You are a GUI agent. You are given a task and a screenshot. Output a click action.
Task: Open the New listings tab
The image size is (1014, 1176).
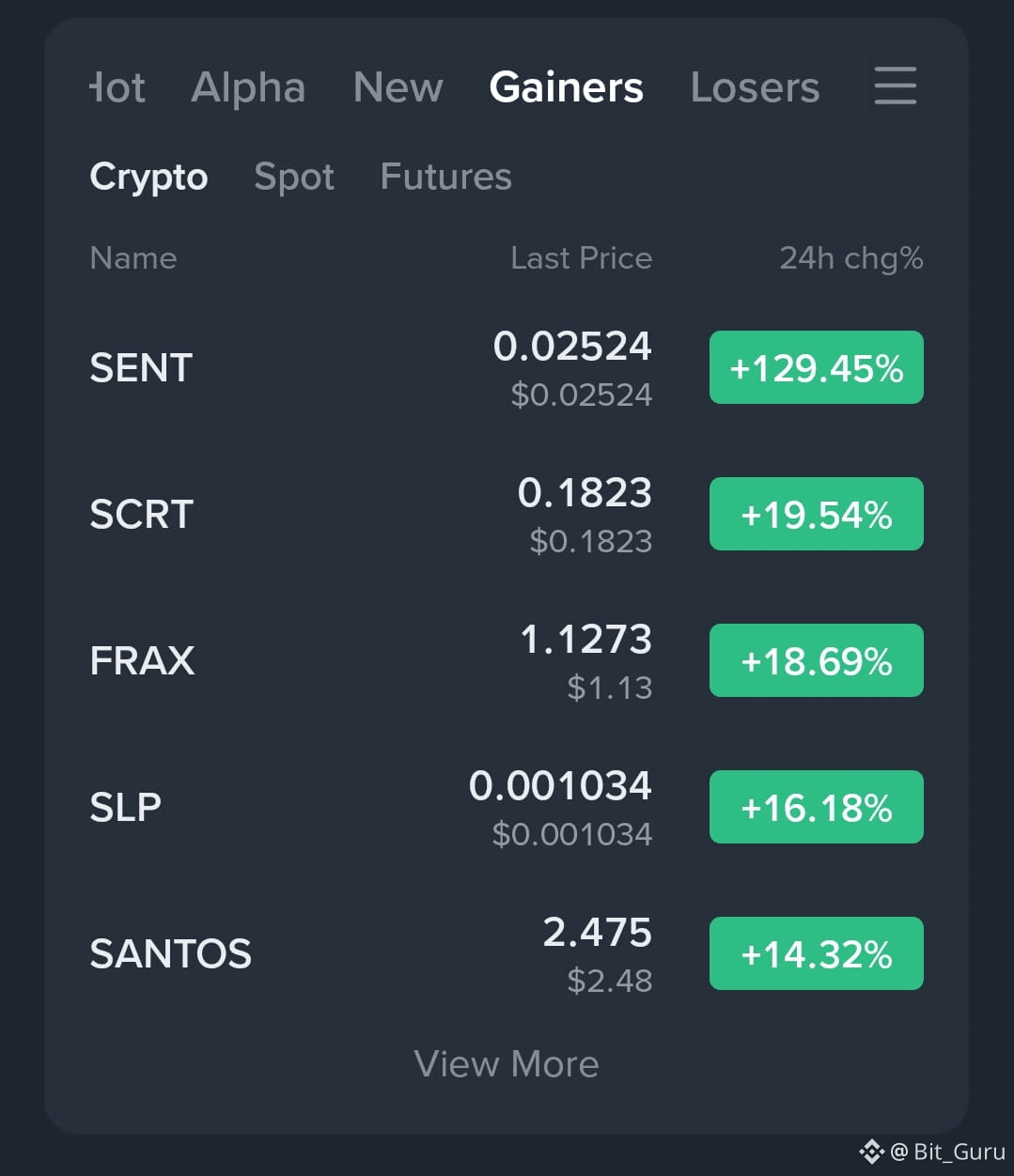397,86
